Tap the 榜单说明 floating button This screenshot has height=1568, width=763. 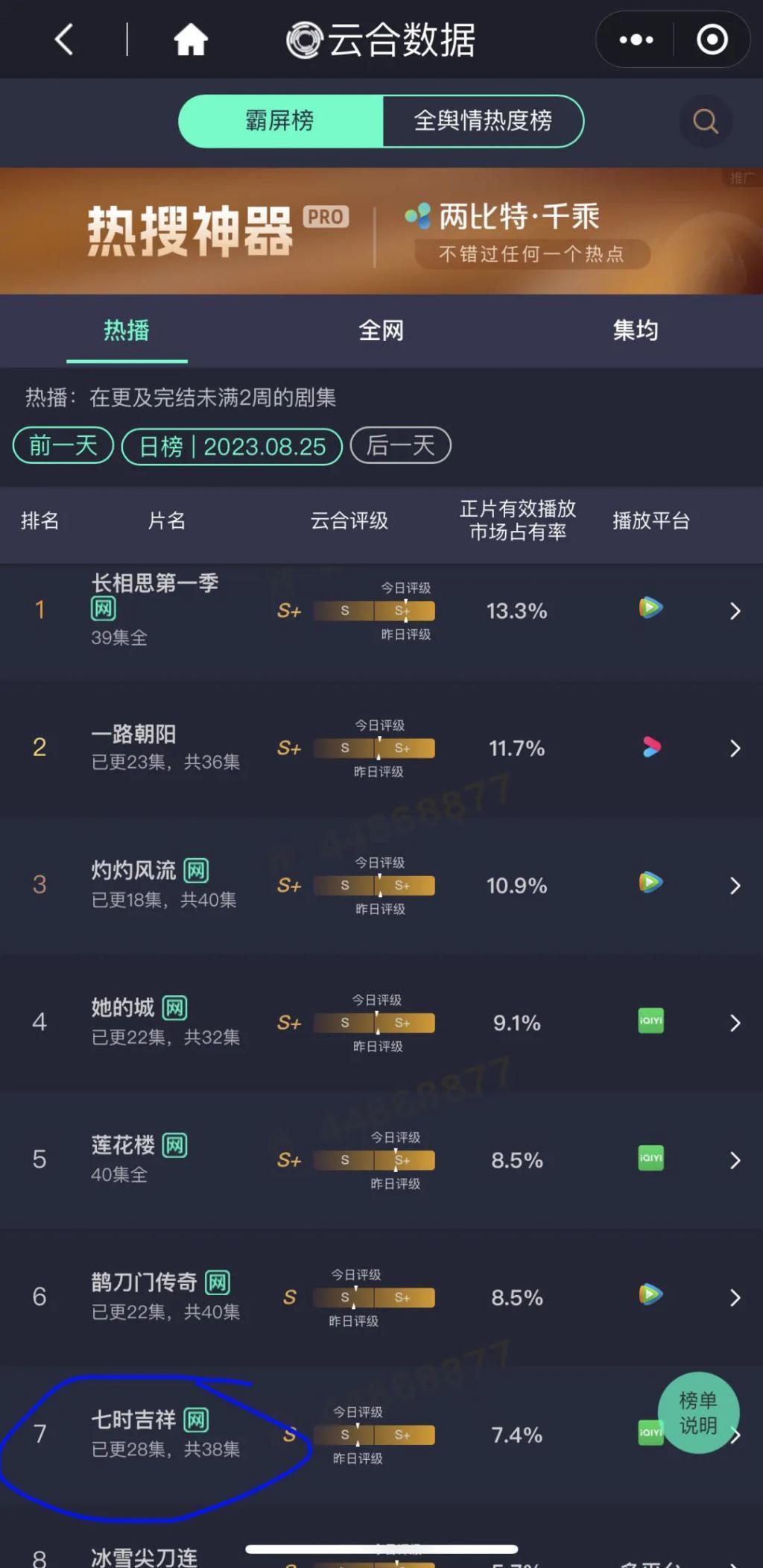(x=698, y=1412)
